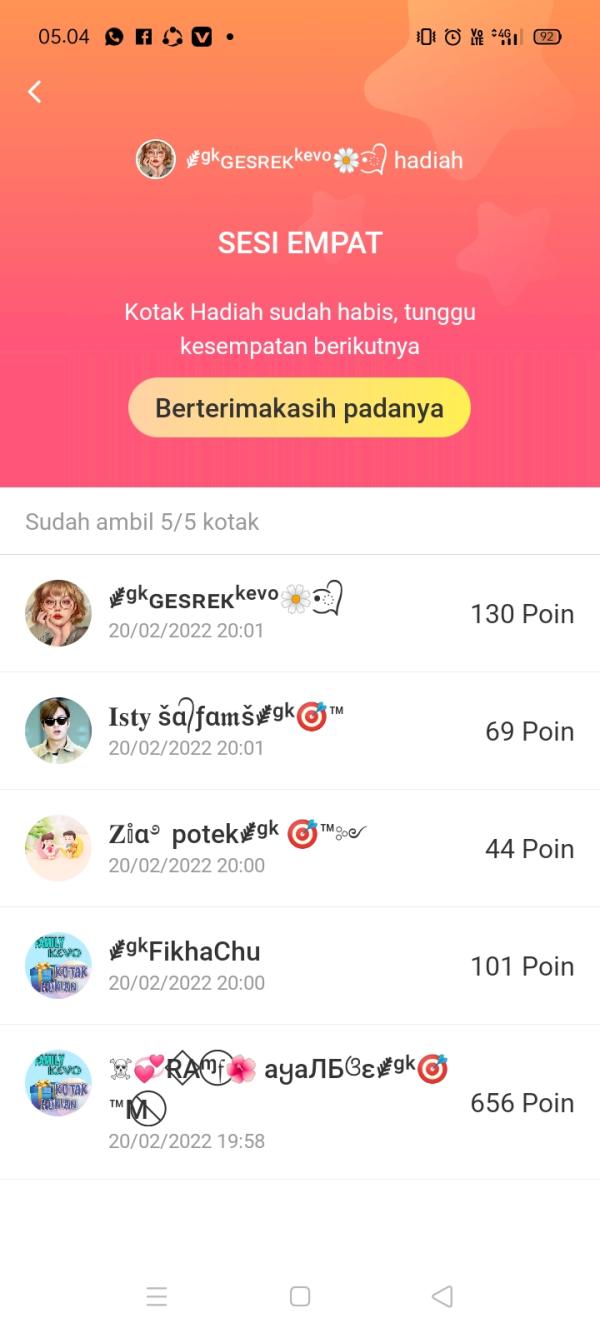Open recent apps from navigation bar

pos(157,1296)
